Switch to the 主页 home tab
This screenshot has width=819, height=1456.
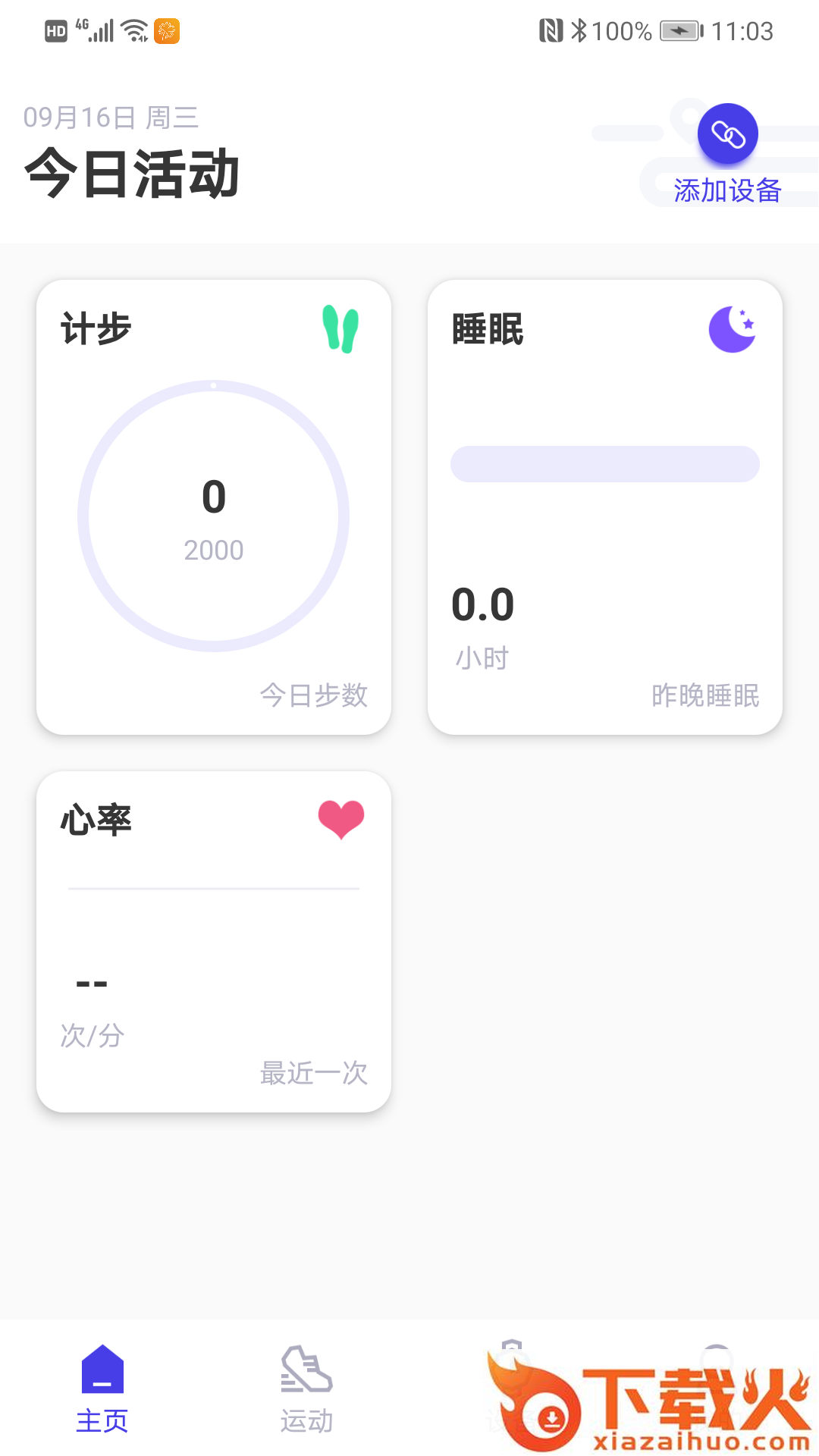(102, 1388)
